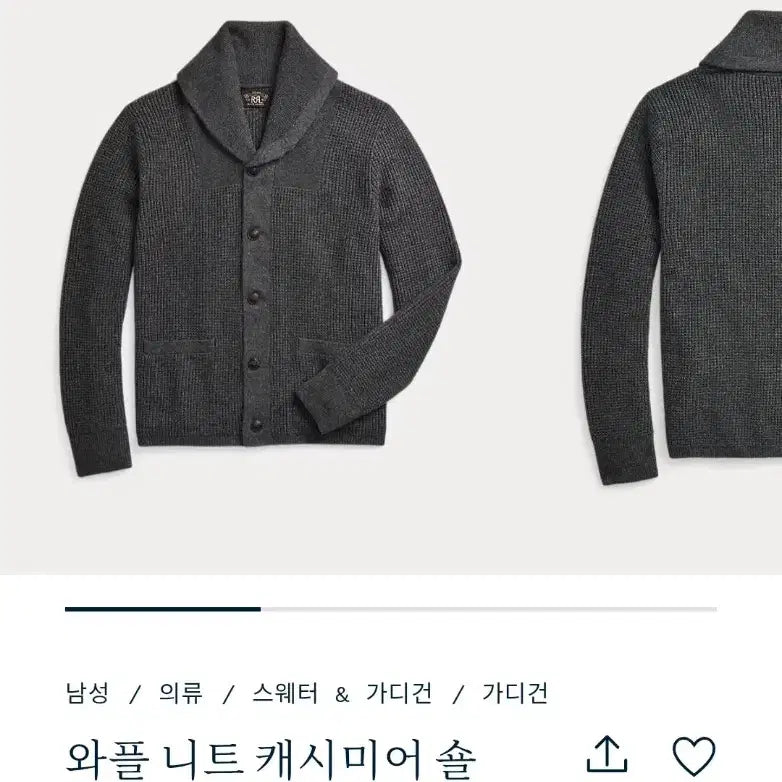Open the 의류 breadcrumb link
782x782 pixels.
pyautogui.click(x=182, y=693)
